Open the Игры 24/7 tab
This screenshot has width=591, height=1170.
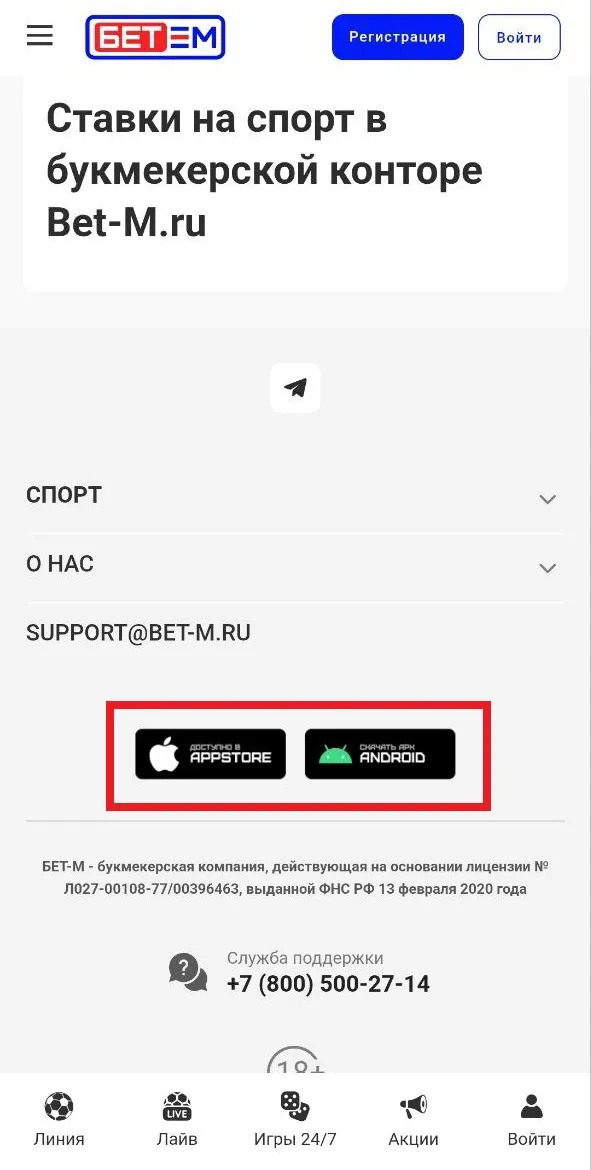(295, 1120)
